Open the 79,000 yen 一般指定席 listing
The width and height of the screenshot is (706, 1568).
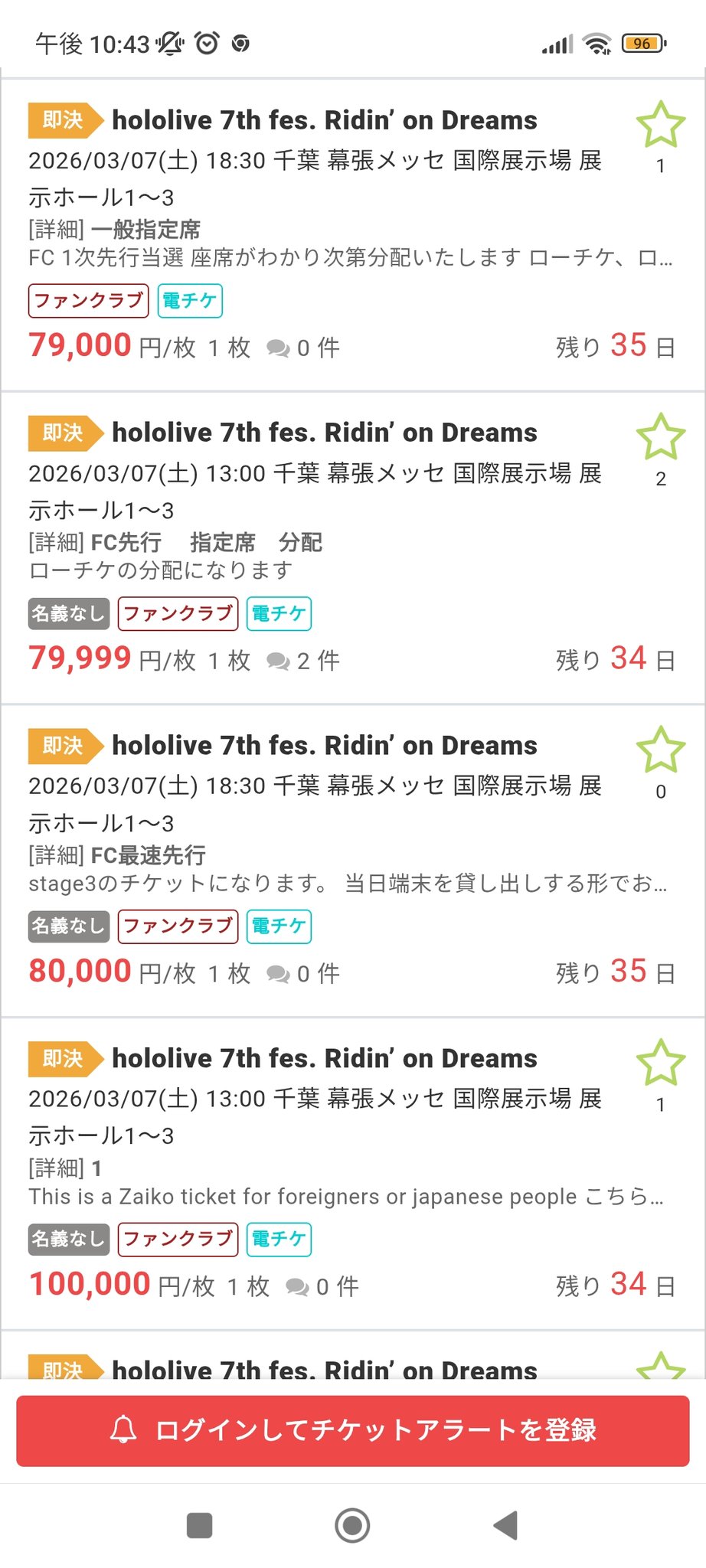pos(353,235)
